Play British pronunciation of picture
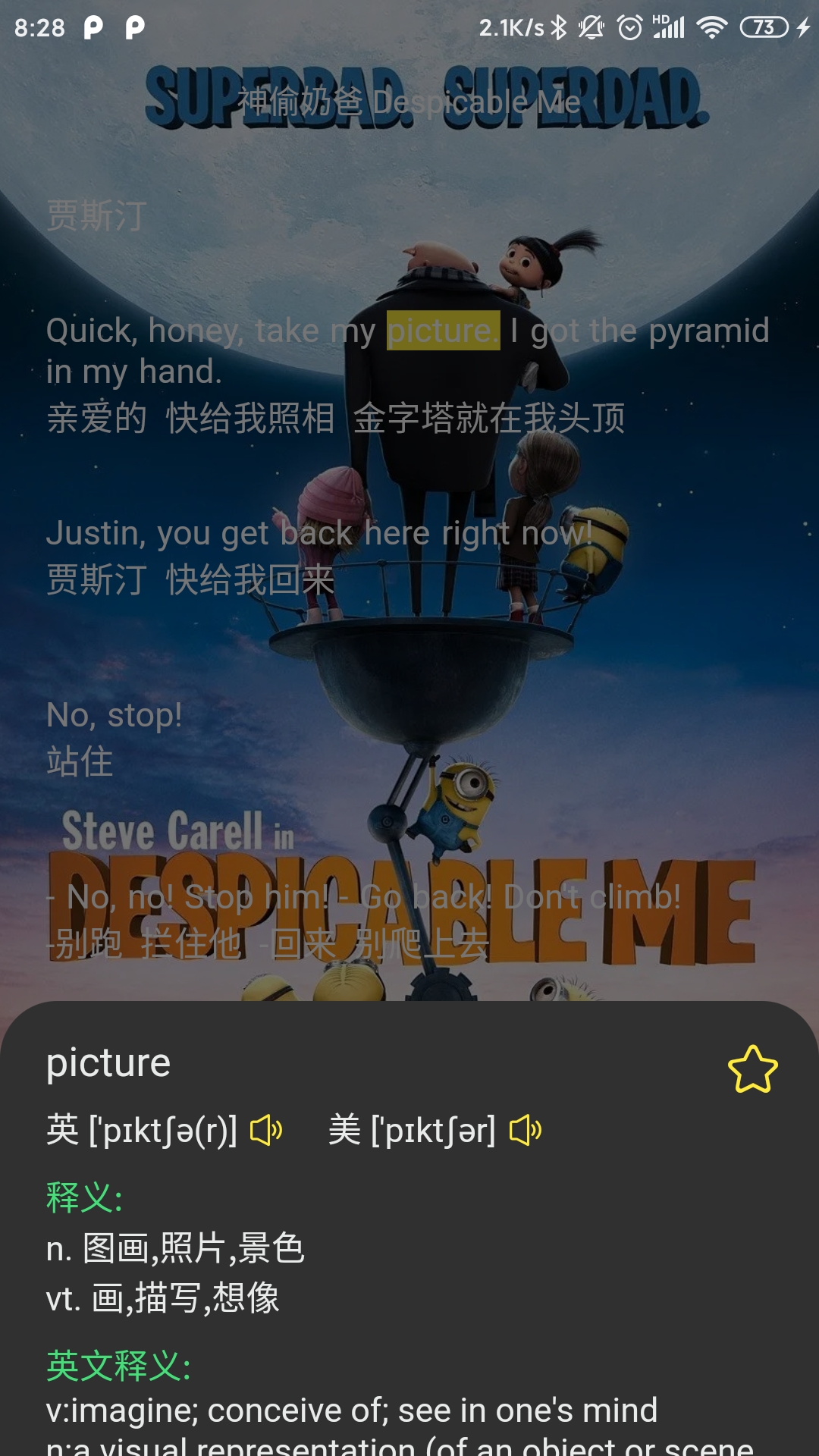 pyautogui.click(x=266, y=1131)
